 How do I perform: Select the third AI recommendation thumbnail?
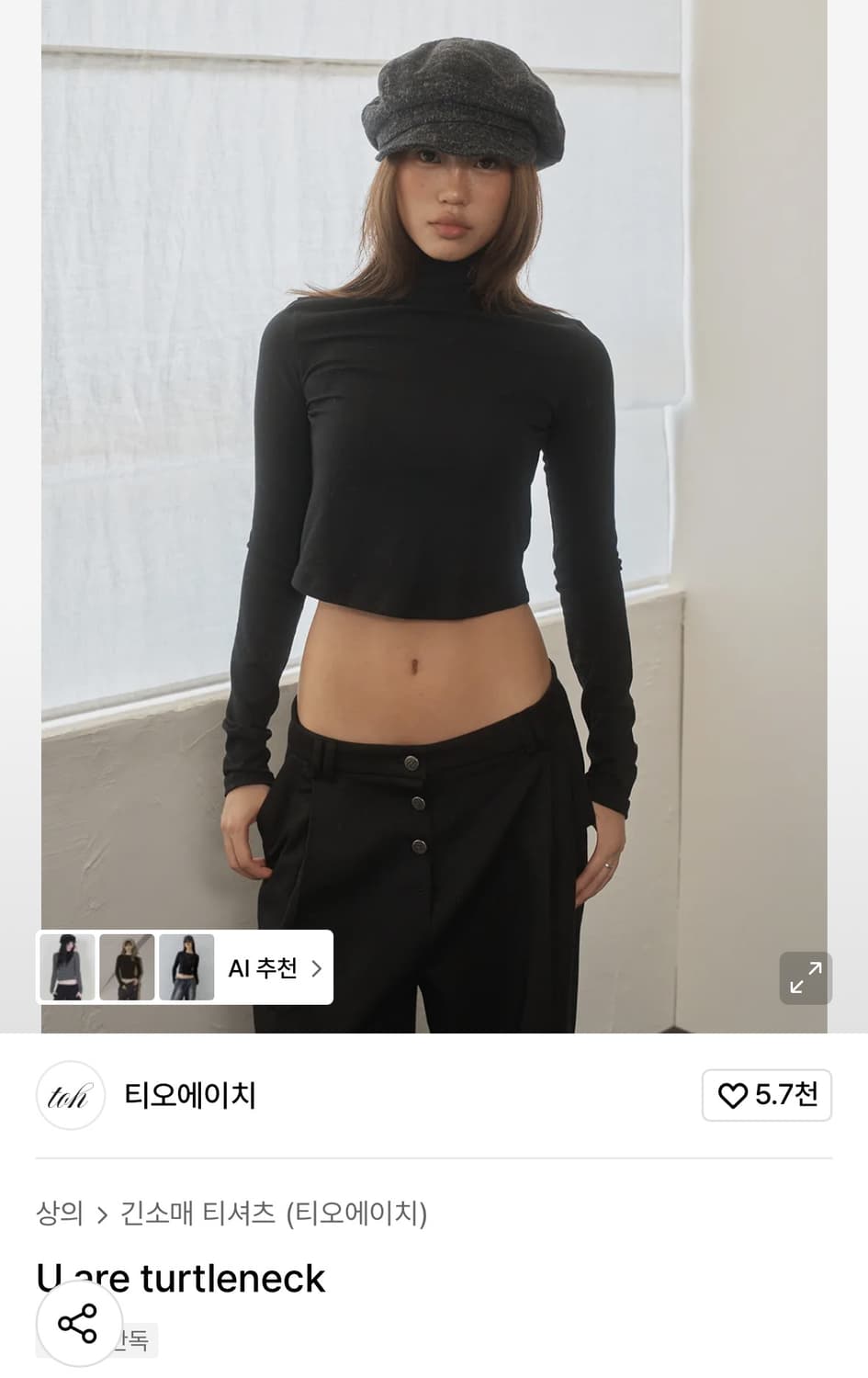[x=186, y=967]
